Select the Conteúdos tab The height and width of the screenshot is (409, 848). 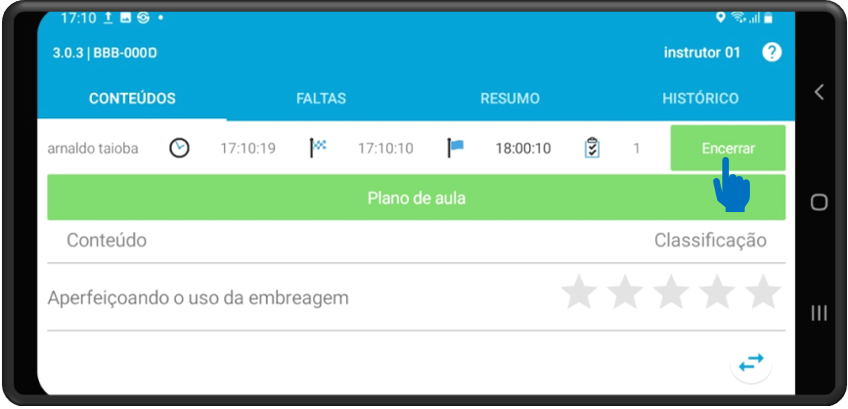[132, 98]
